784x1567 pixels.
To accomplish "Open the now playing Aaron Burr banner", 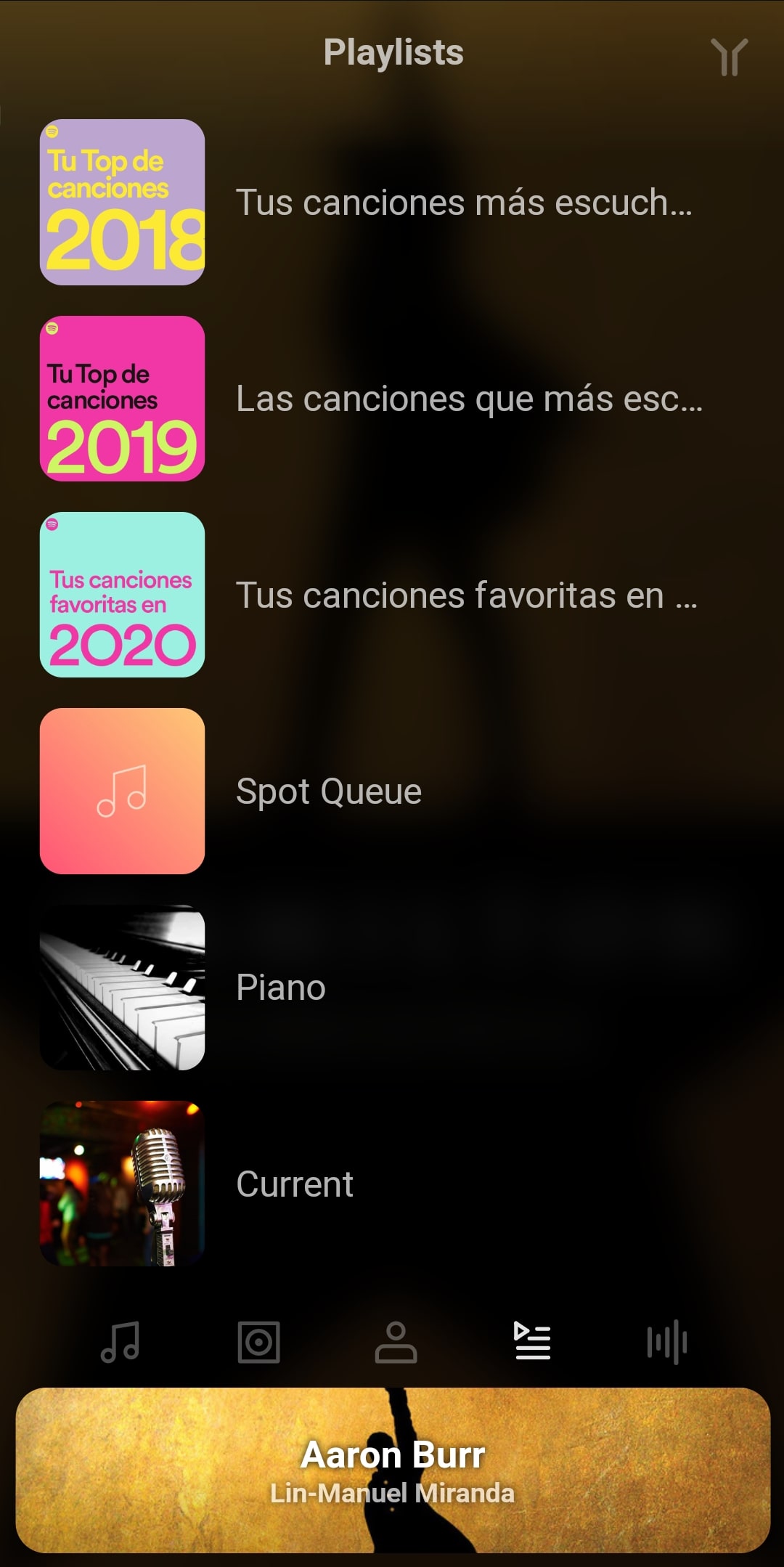I will pos(393,1470).
